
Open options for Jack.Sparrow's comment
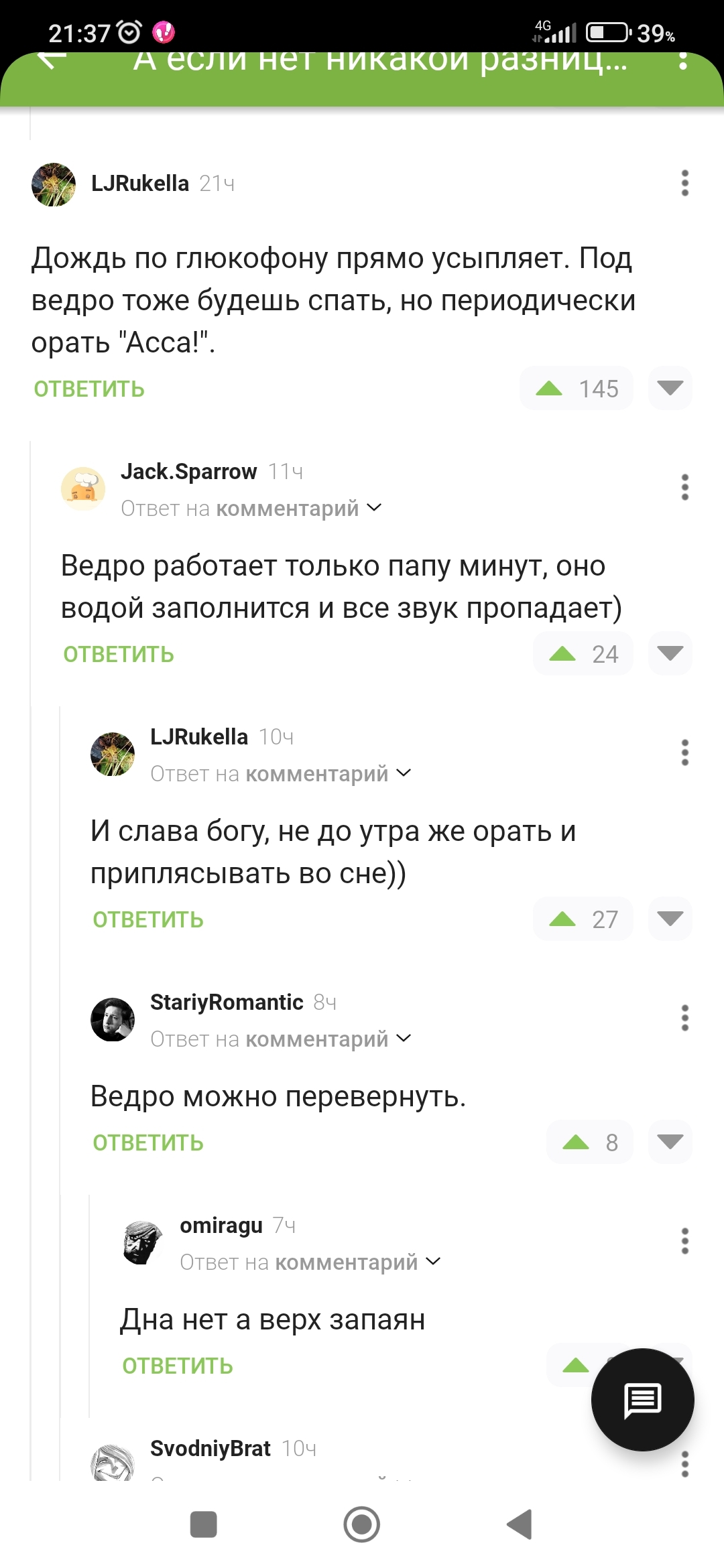point(684,487)
